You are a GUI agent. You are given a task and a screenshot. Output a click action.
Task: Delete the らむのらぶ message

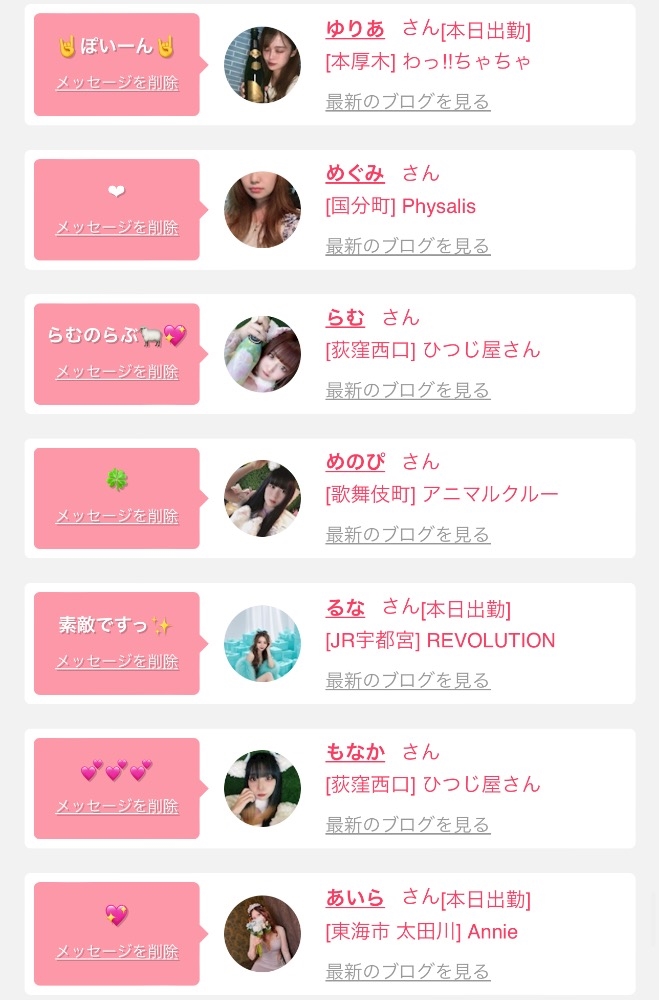(x=117, y=372)
